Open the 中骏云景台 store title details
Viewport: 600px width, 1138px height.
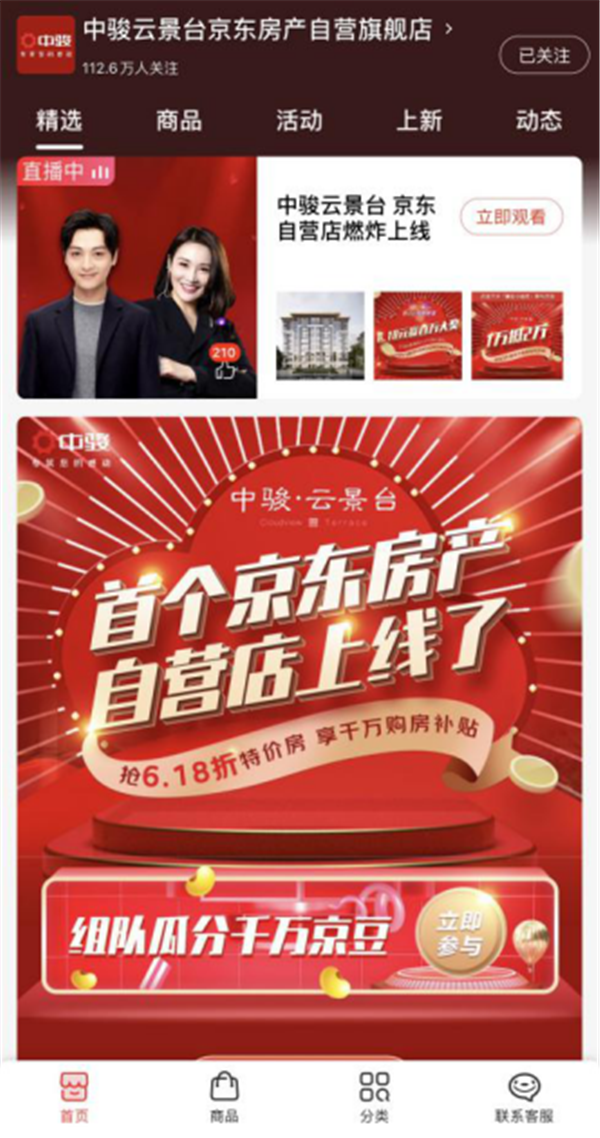click(x=260, y=30)
